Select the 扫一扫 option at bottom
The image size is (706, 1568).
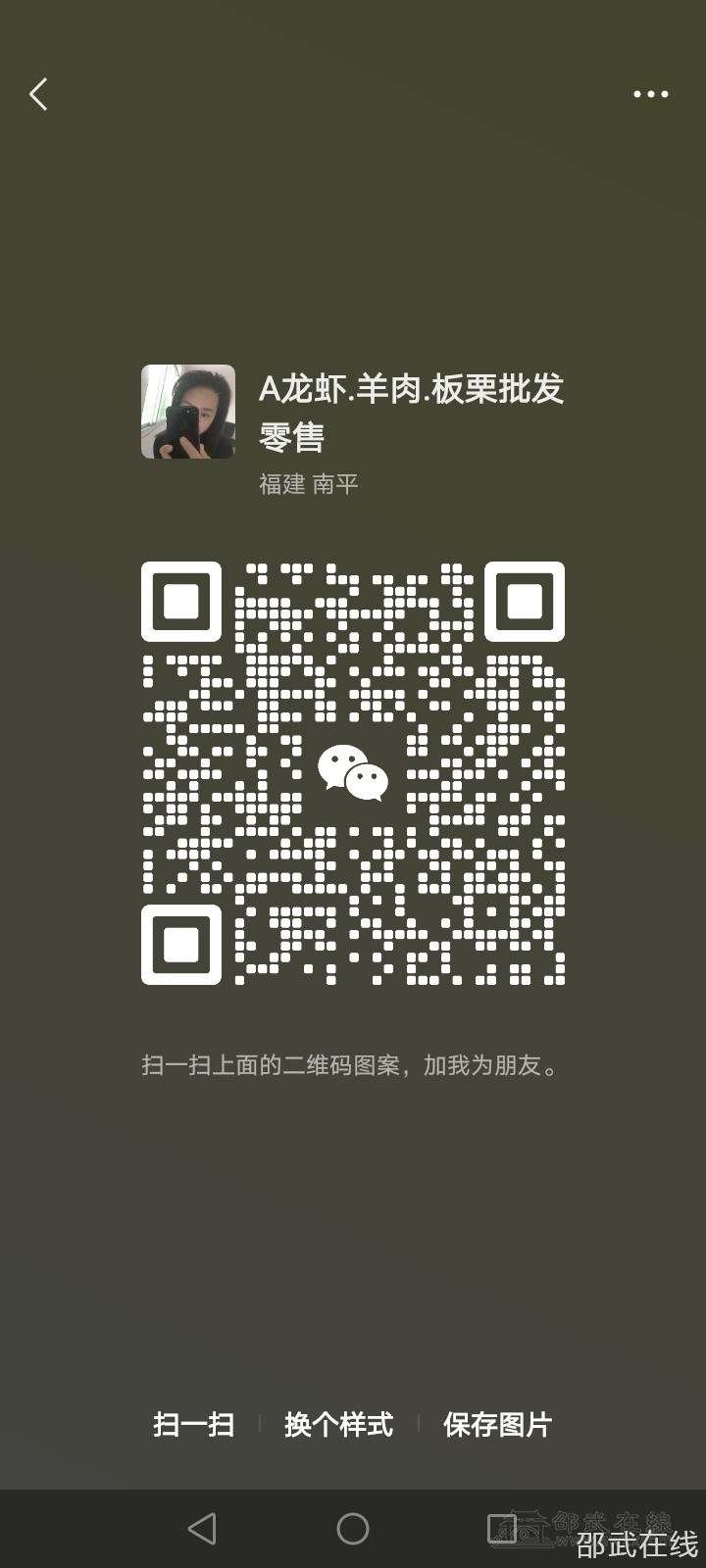tap(193, 1425)
